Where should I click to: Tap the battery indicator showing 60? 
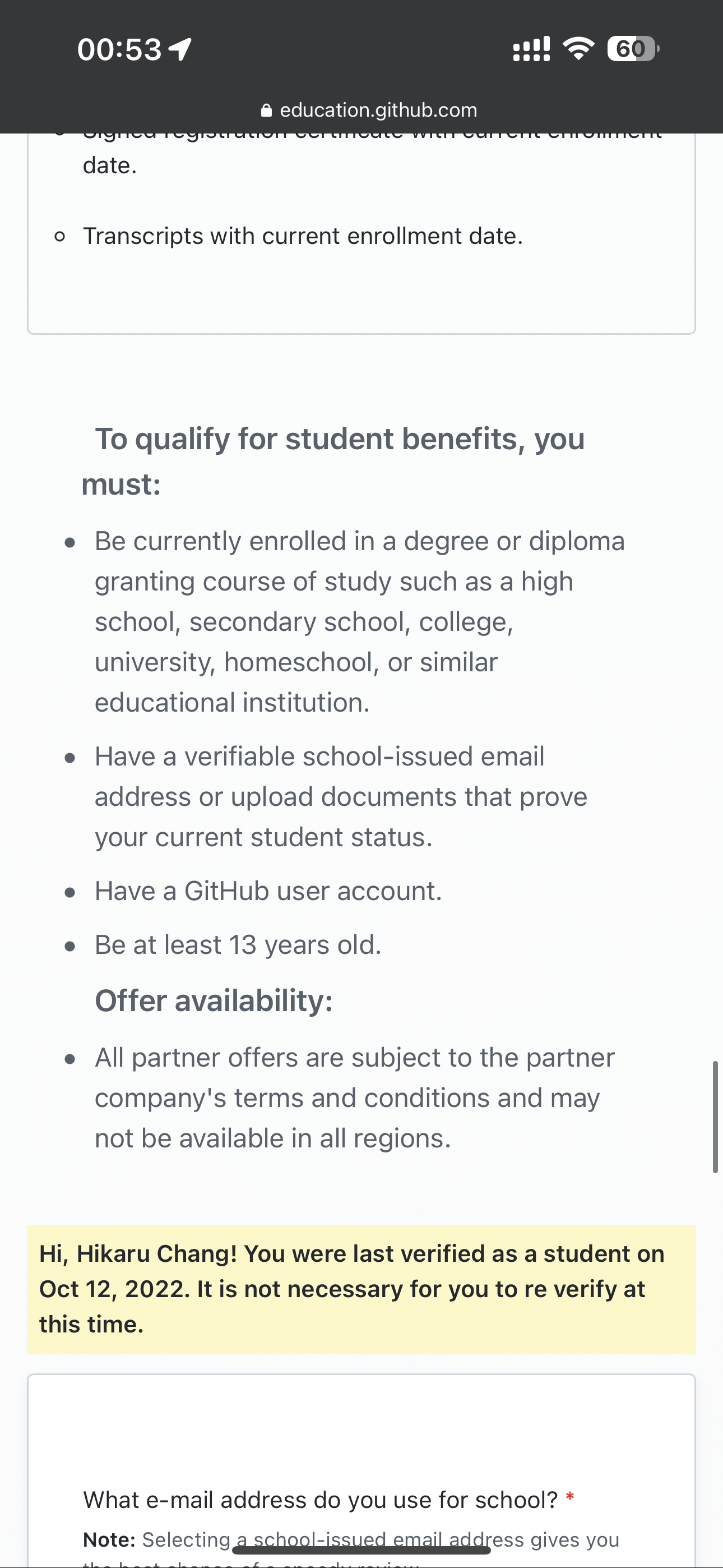pos(631,49)
